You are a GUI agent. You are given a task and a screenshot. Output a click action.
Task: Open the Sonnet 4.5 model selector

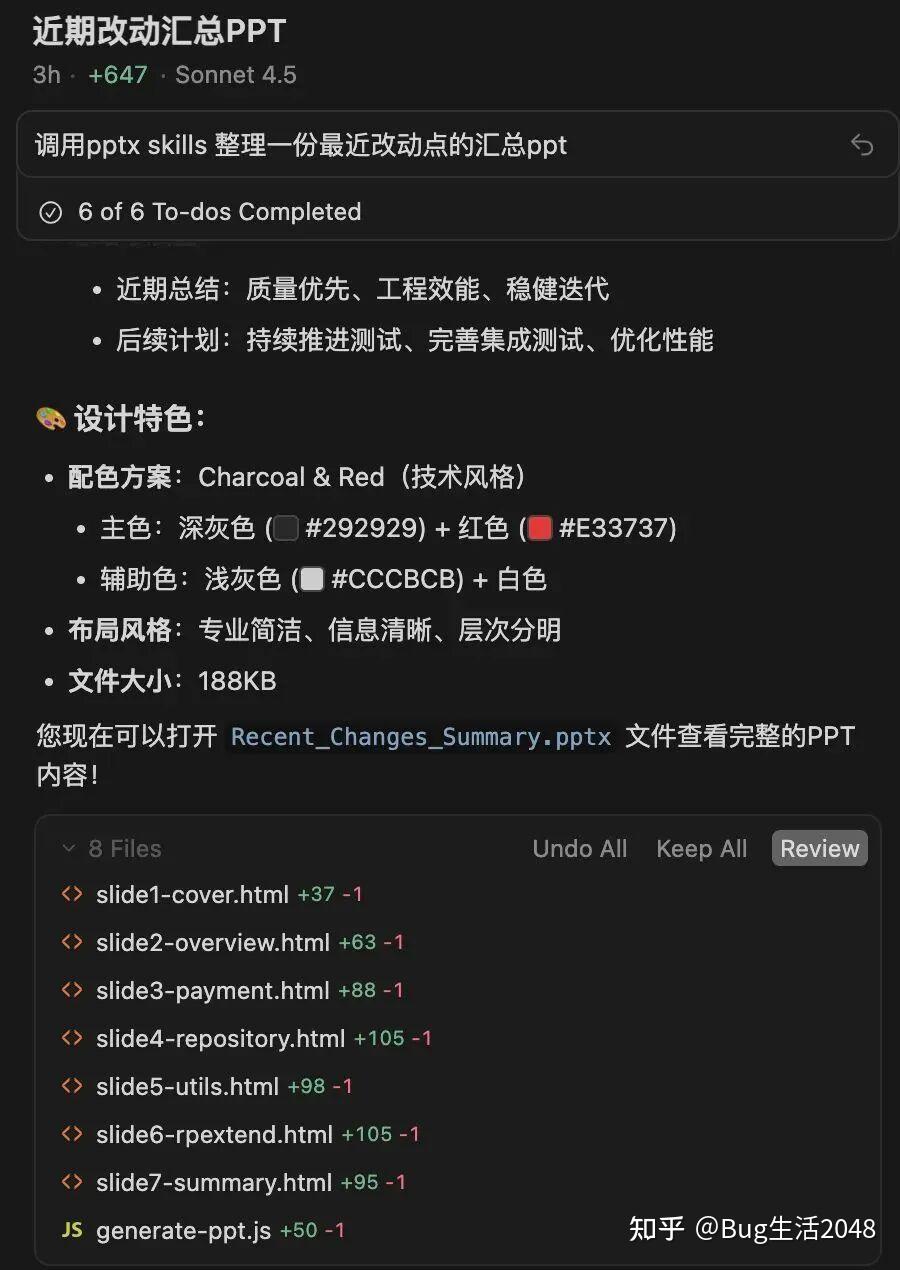point(236,75)
